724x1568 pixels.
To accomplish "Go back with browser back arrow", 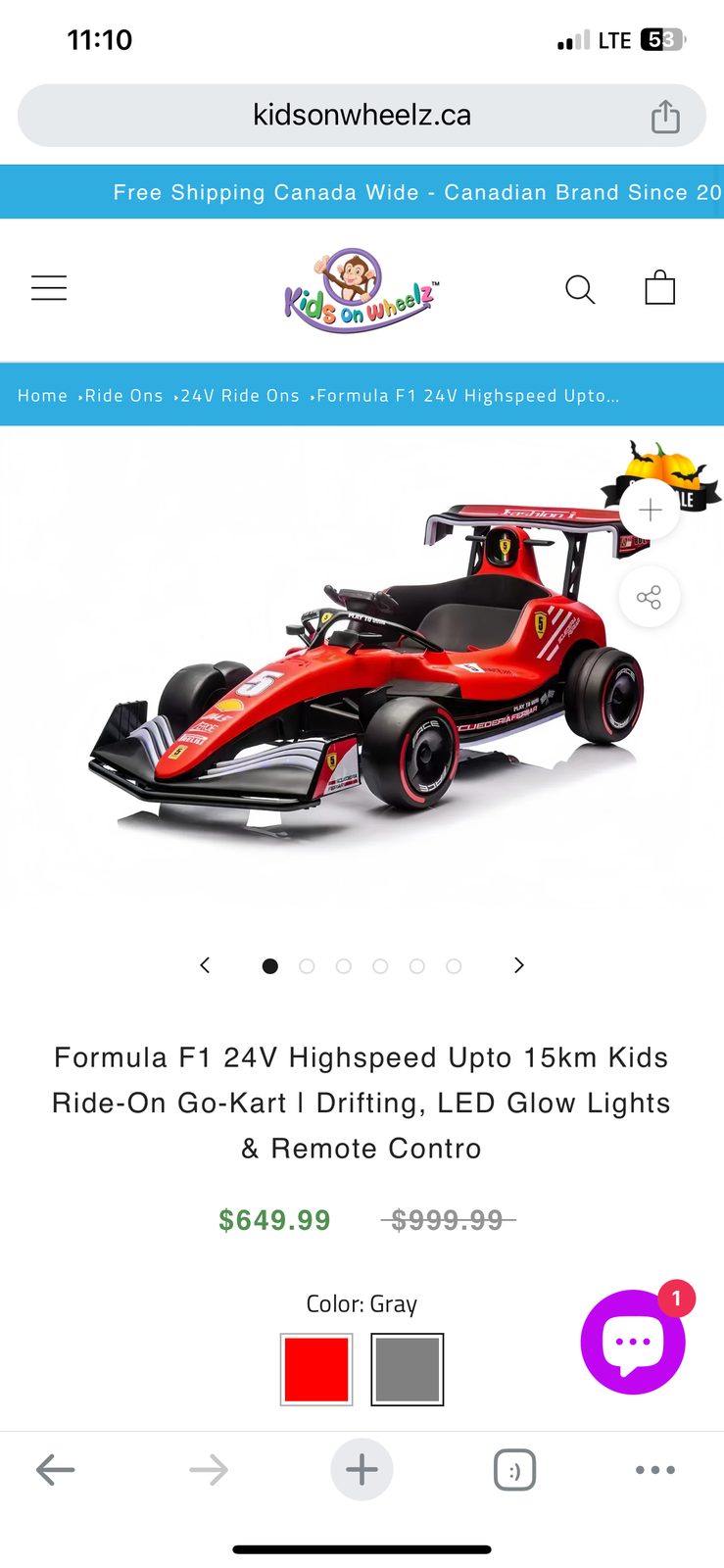I will click(x=56, y=1469).
